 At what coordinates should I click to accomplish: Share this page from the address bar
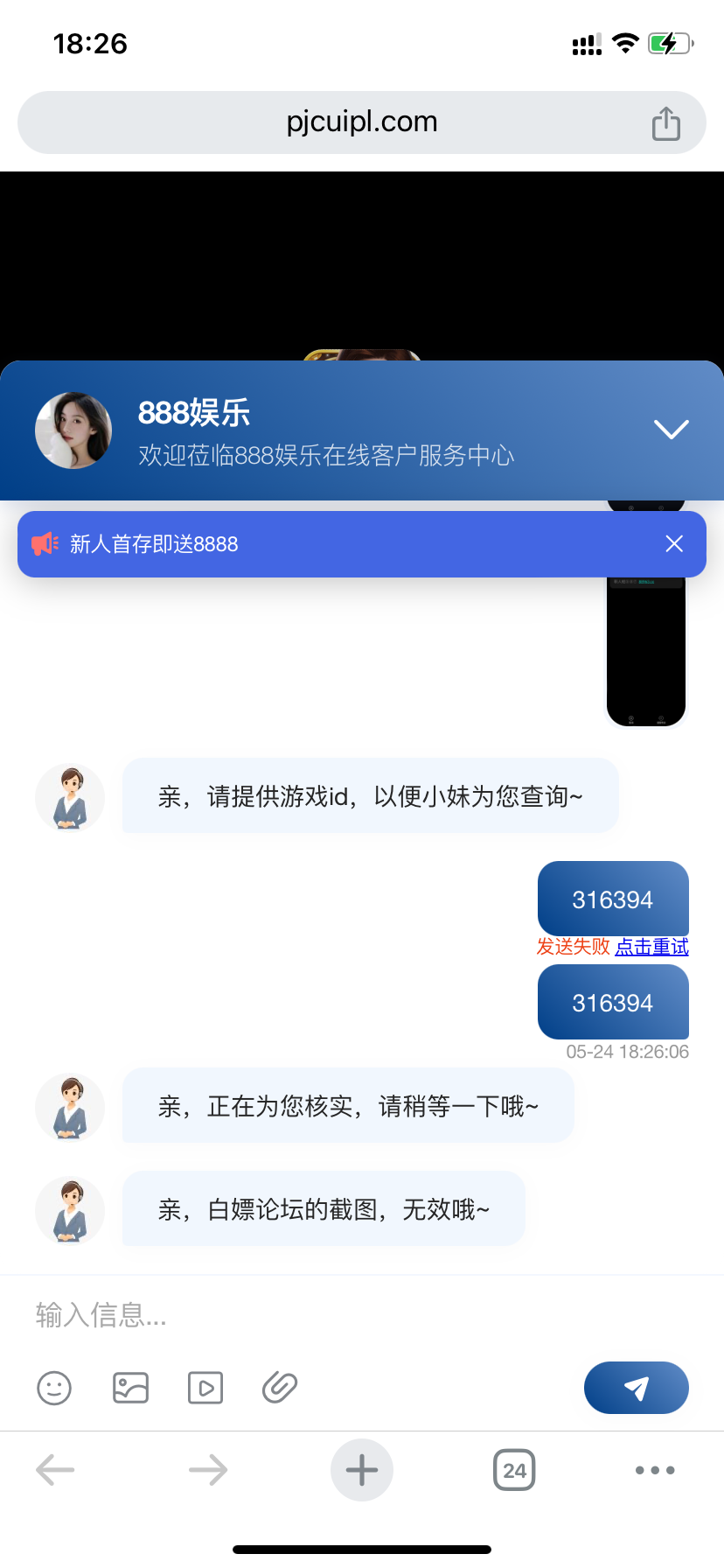point(666,123)
